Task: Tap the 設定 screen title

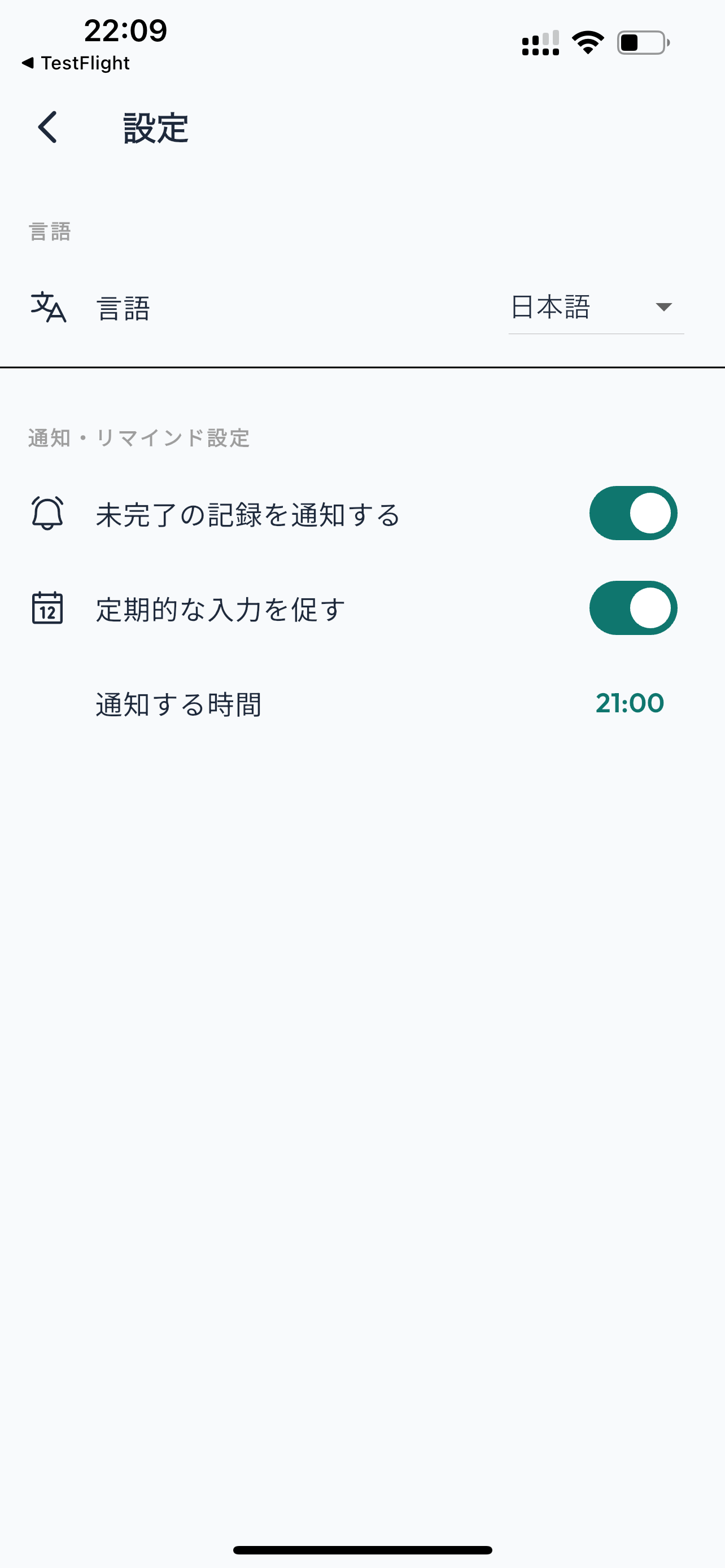Action: tap(155, 128)
